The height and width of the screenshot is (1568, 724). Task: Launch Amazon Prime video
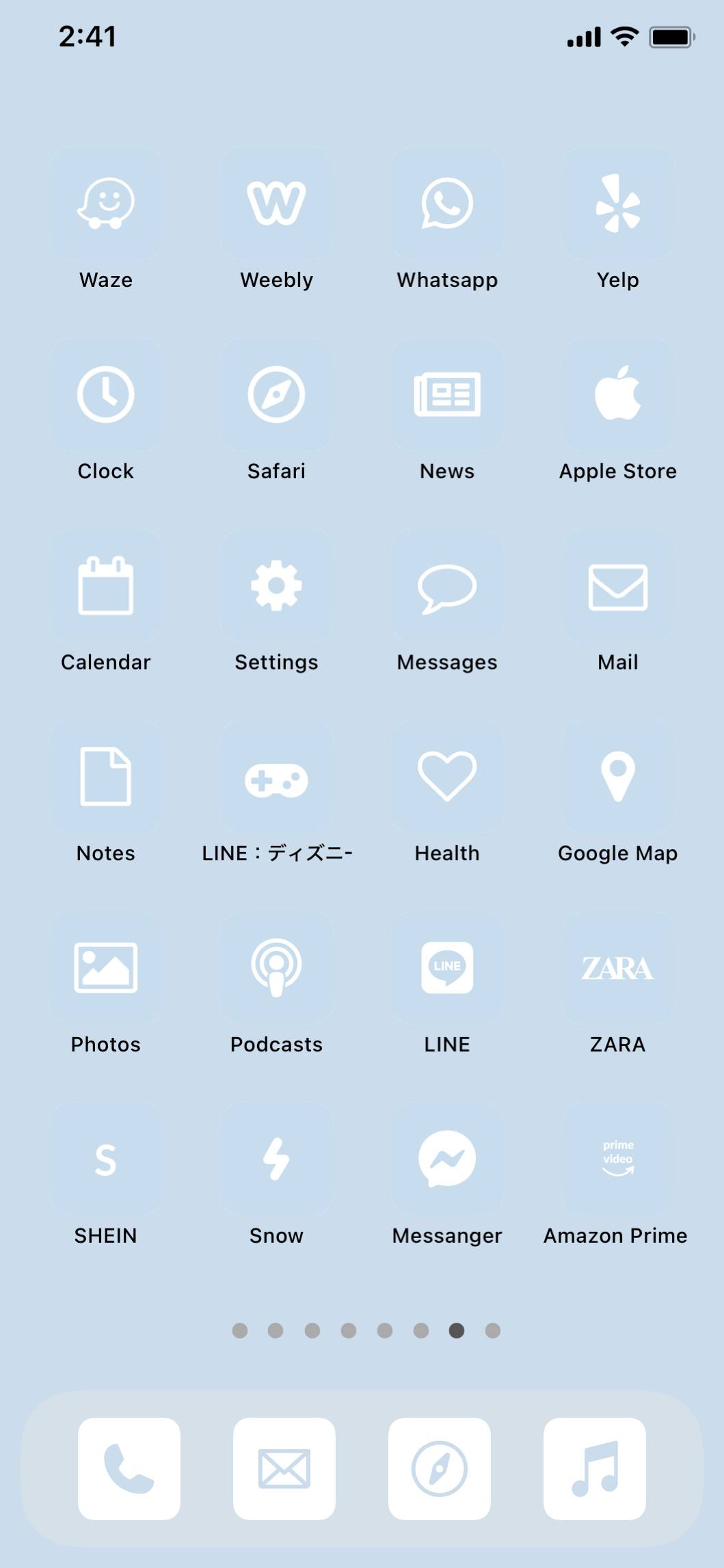click(x=617, y=1159)
